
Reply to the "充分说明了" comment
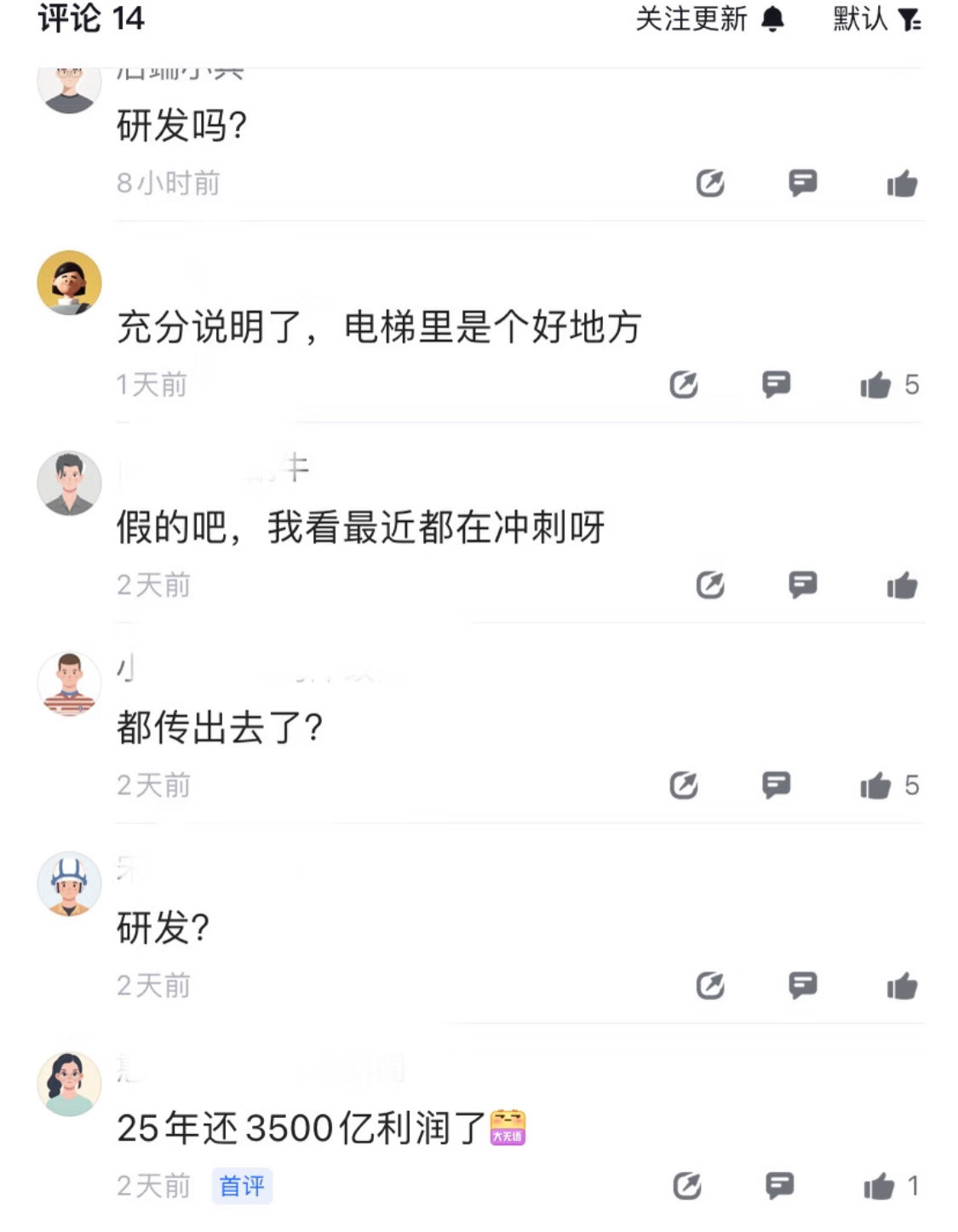pyautogui.click(x=776, y=385)
